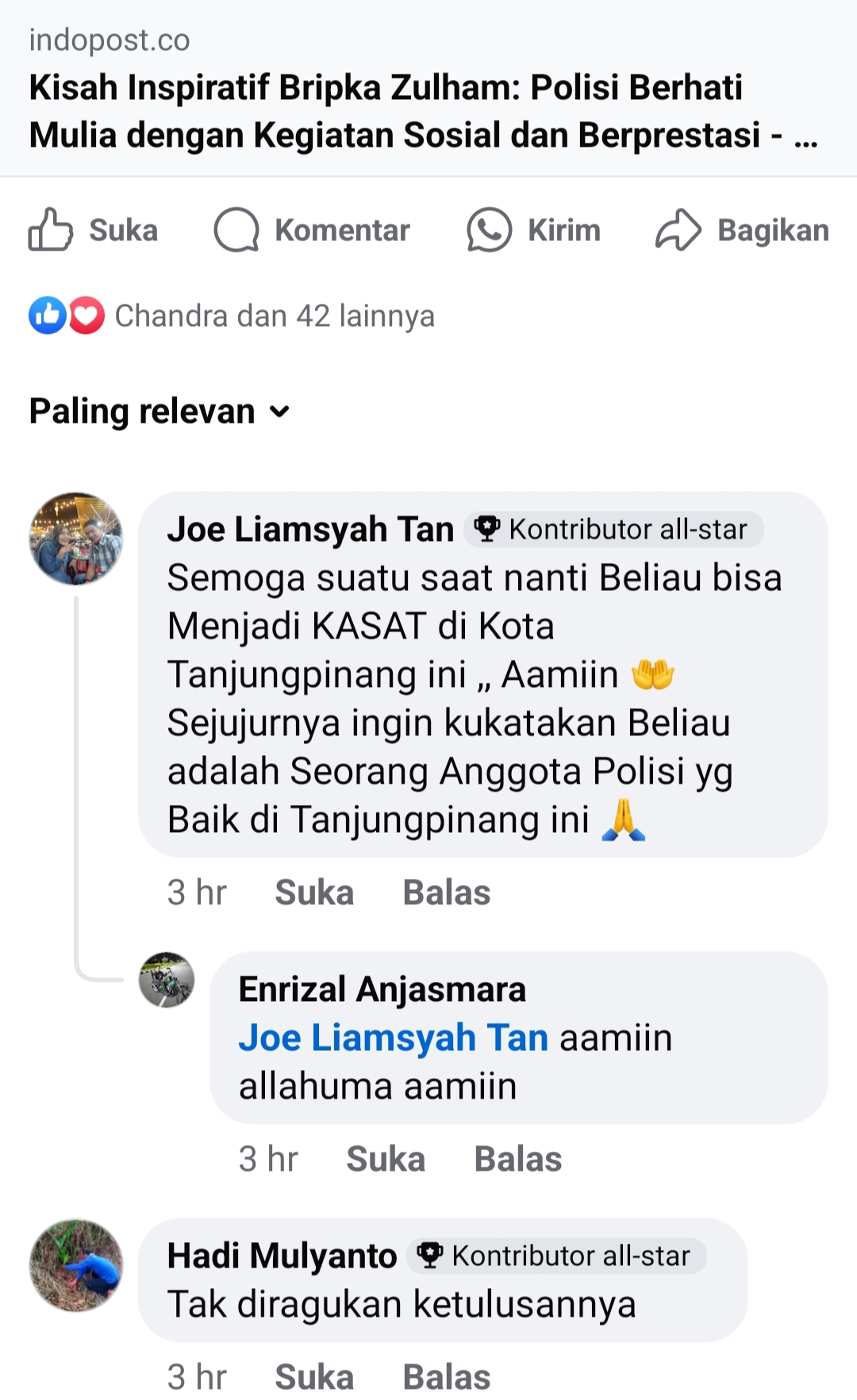The image size is (857, 1400).
Task: Share the post with Bagikan
Action: [742, 230]
